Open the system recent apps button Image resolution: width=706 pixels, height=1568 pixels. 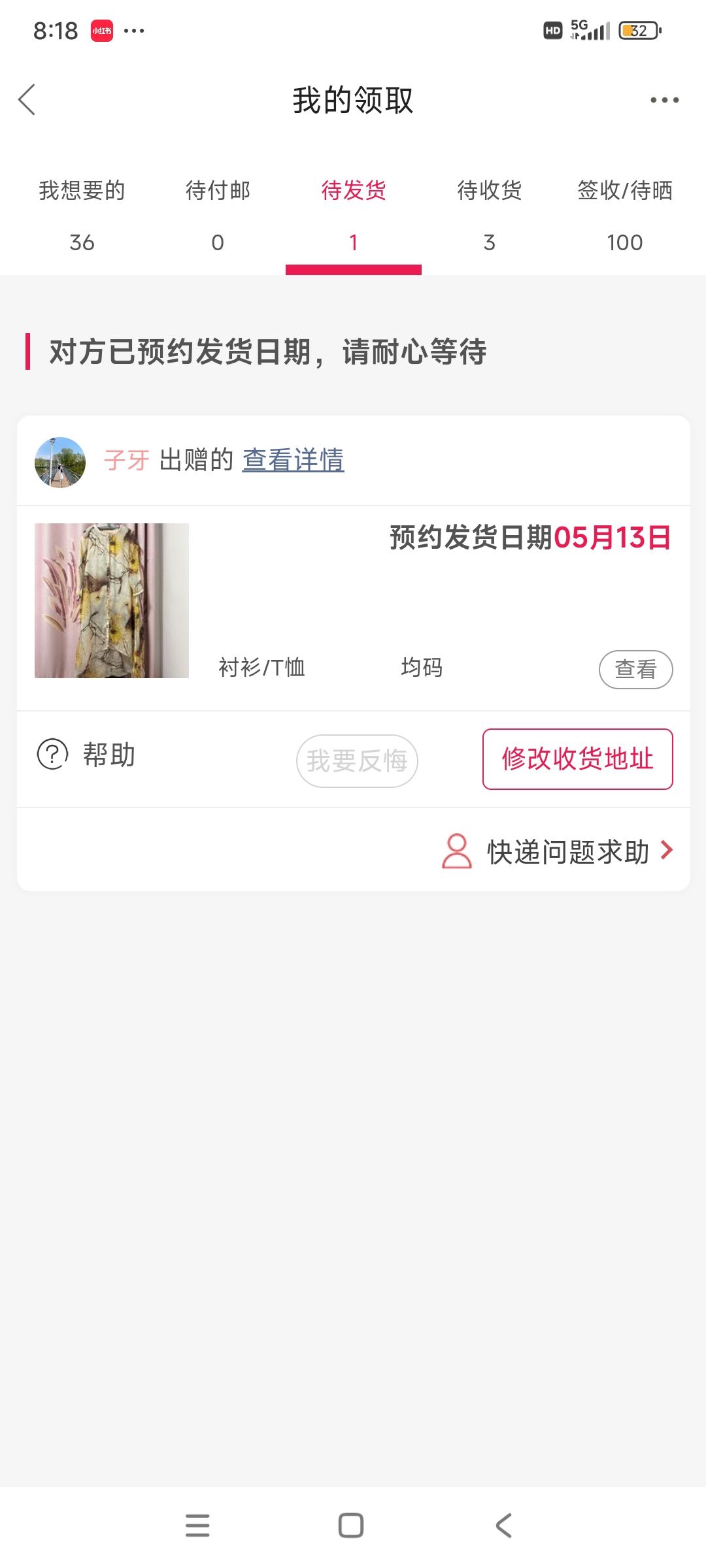point(197,1526)
